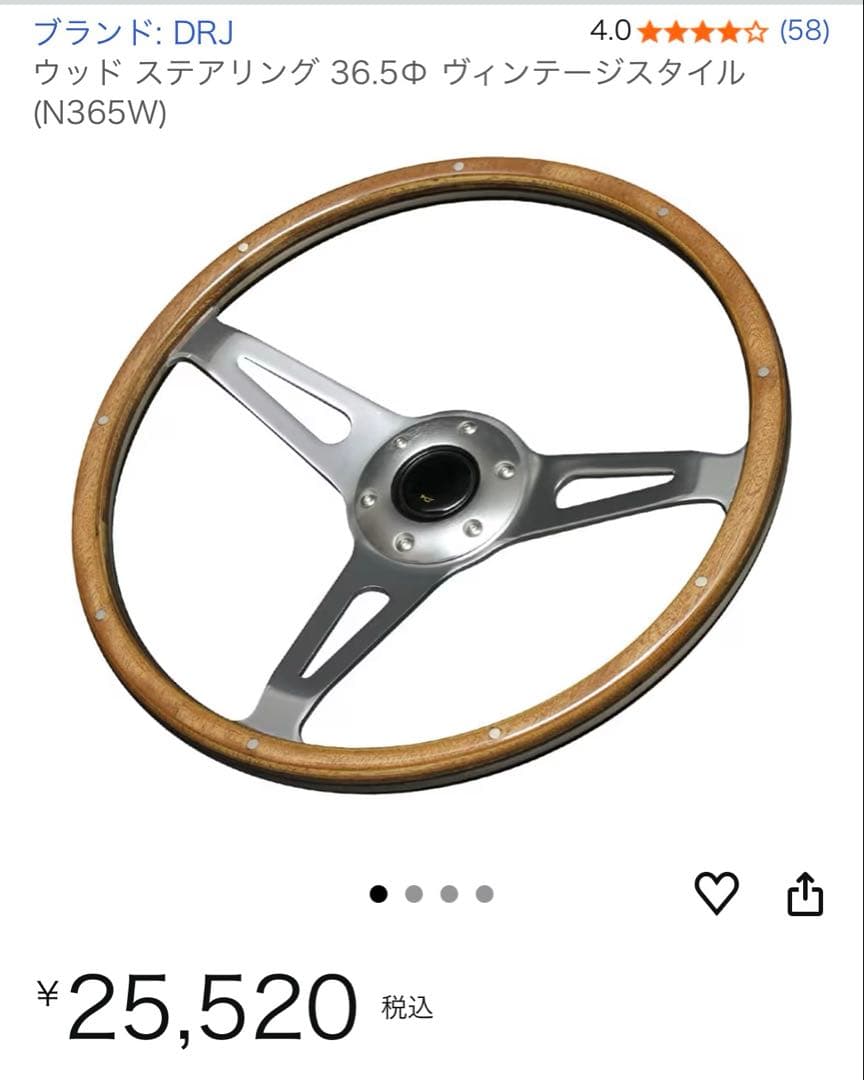This screenshot has width=864, height=1080.
Task: Add the steering wheel to wishlist
Action: click(716, 892)
